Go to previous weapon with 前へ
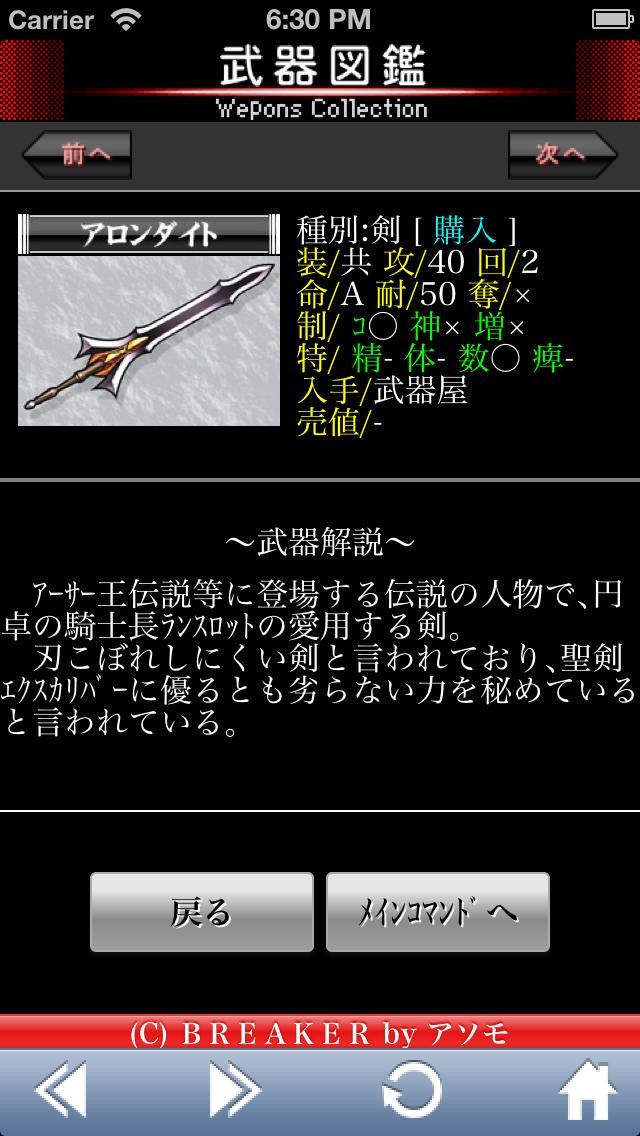The height and width of the screenshot is (1136, 640). [x=77, y=154]
